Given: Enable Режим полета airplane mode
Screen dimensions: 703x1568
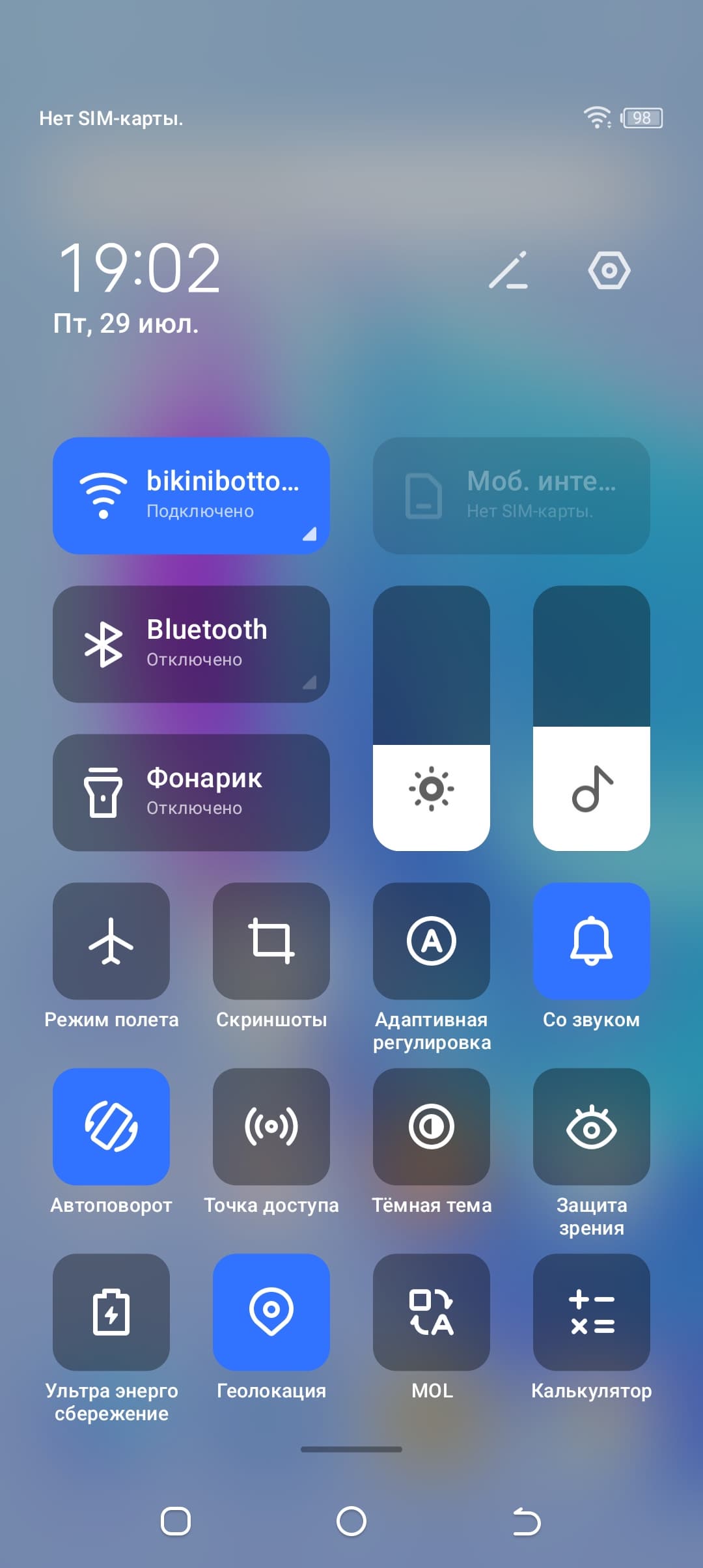Looking at the screenshot, I should click(111, 941).
